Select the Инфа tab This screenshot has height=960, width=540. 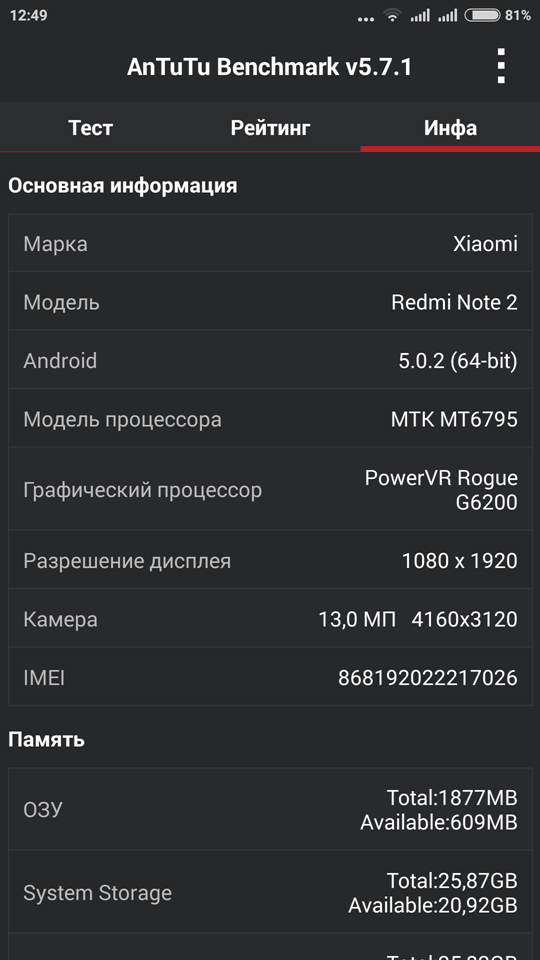pyautogui.click(x=450, y=128)
